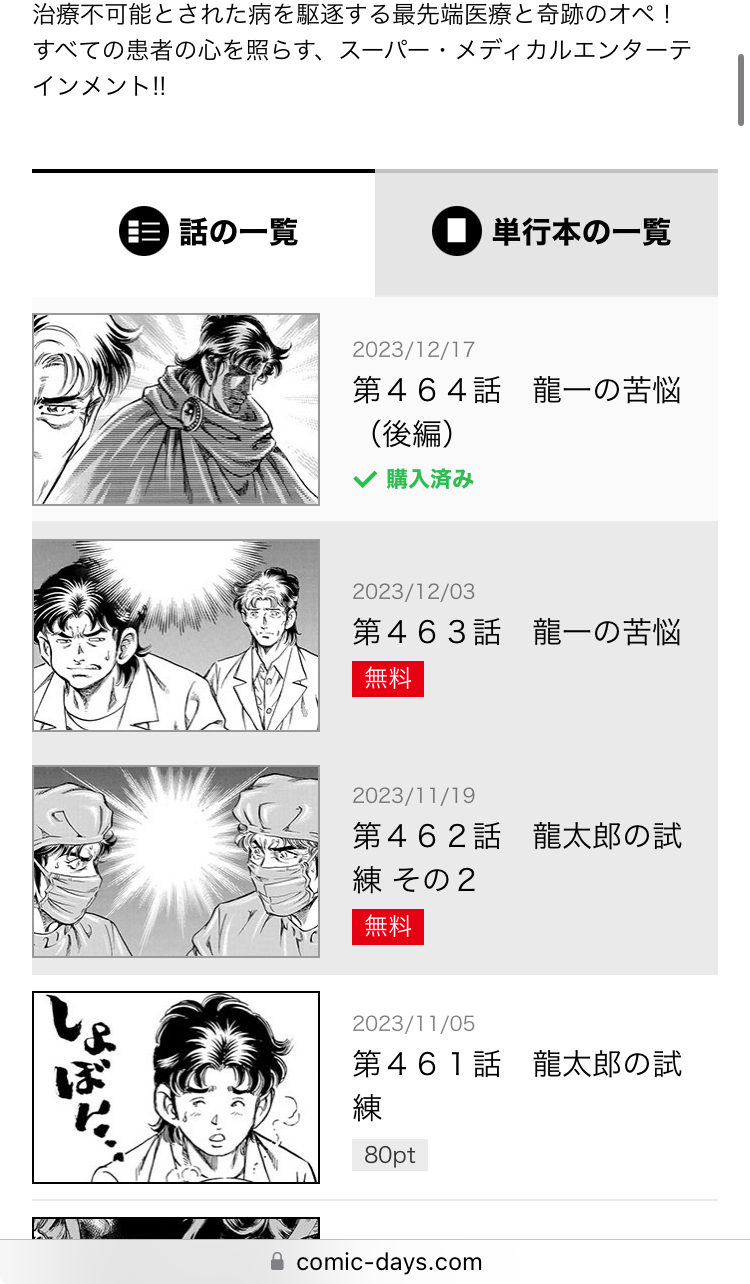750x1284 pixels.
Task: Switch to the 単行本の一覧 tab
Action: 547,233
